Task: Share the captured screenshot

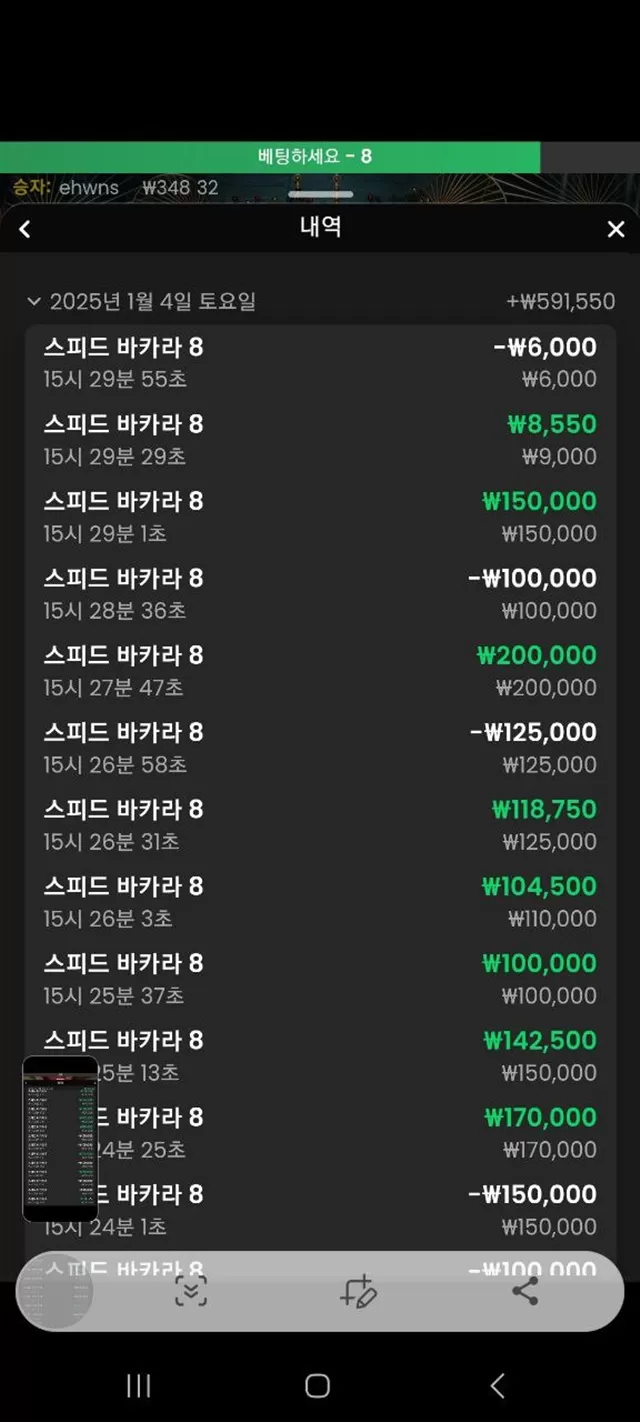Action: click(x=525, y=1291)
